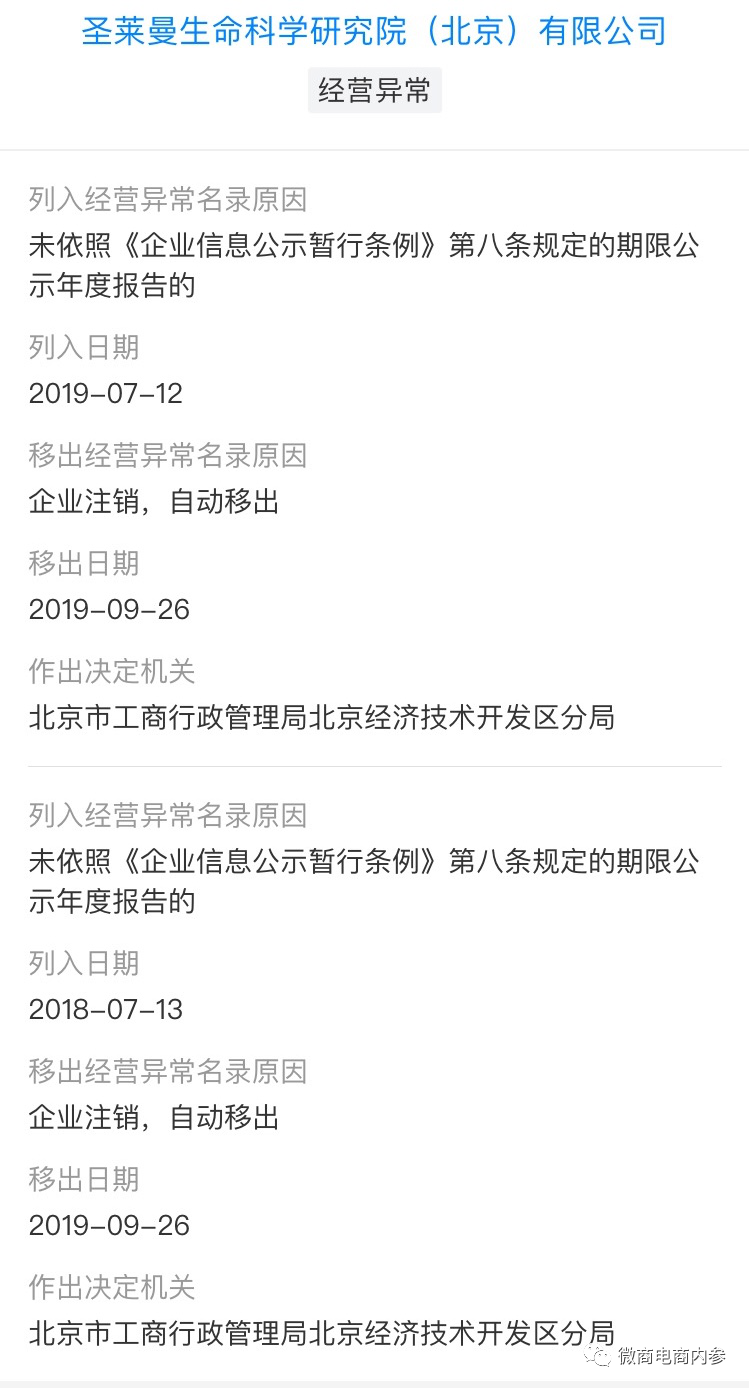Click the first 作出决定机关 label
749x1388 pixels.
coord(111,672)
